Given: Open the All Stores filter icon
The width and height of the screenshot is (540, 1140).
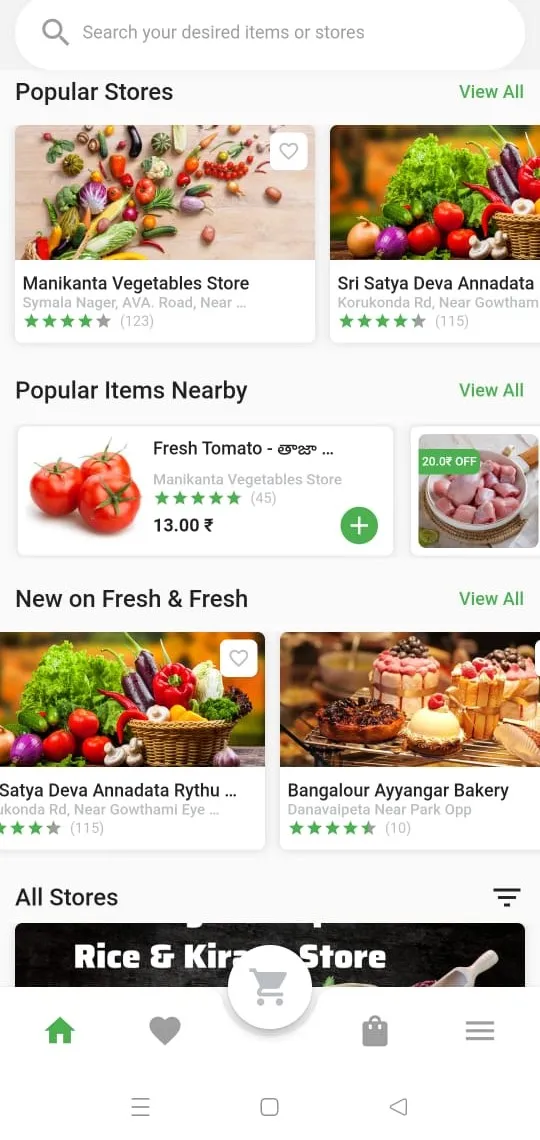Looking at the screenshot, I should (507, 897).
